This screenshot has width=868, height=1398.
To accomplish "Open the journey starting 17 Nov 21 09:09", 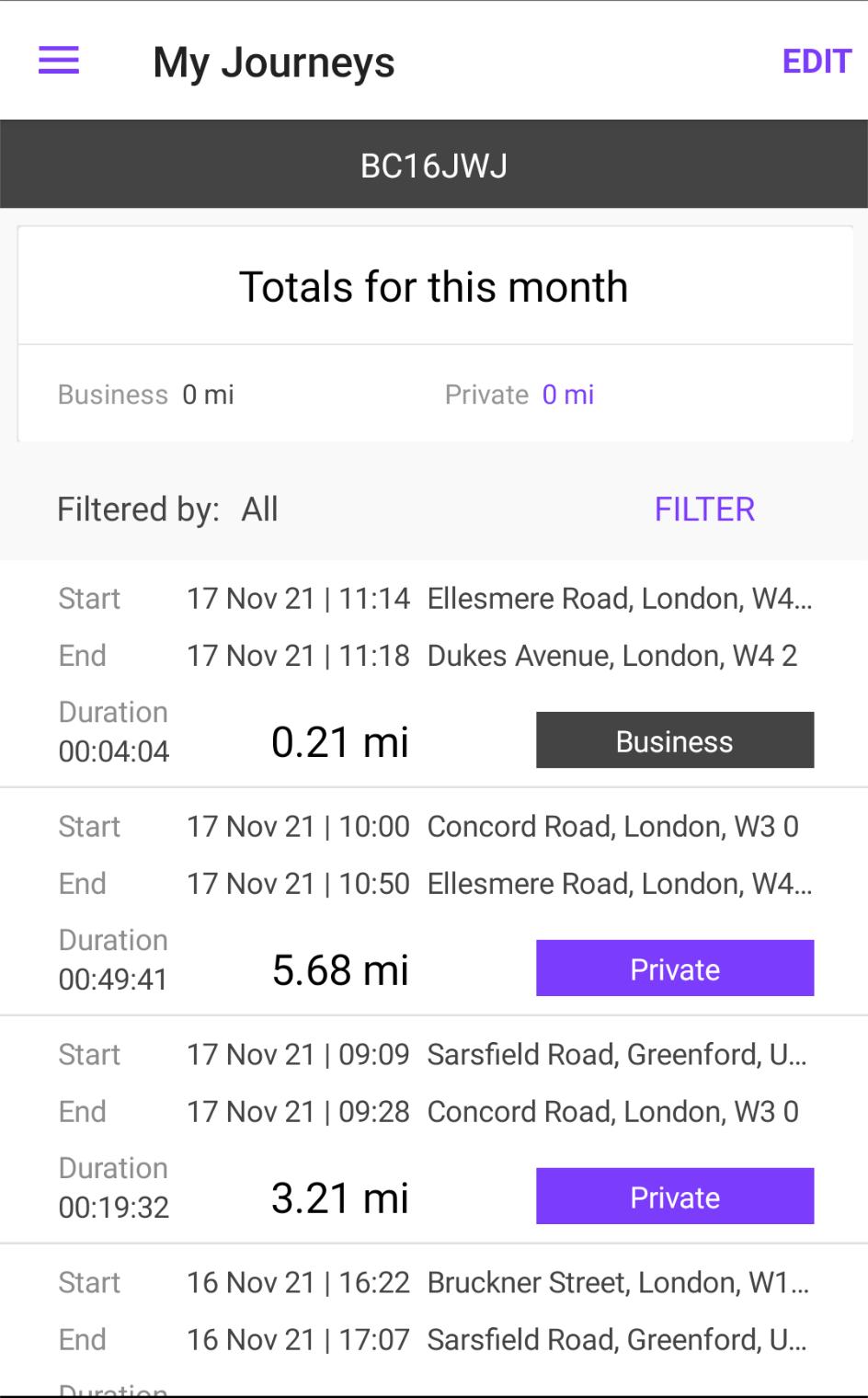I will pyautogui.click(x=434, y=1129).
